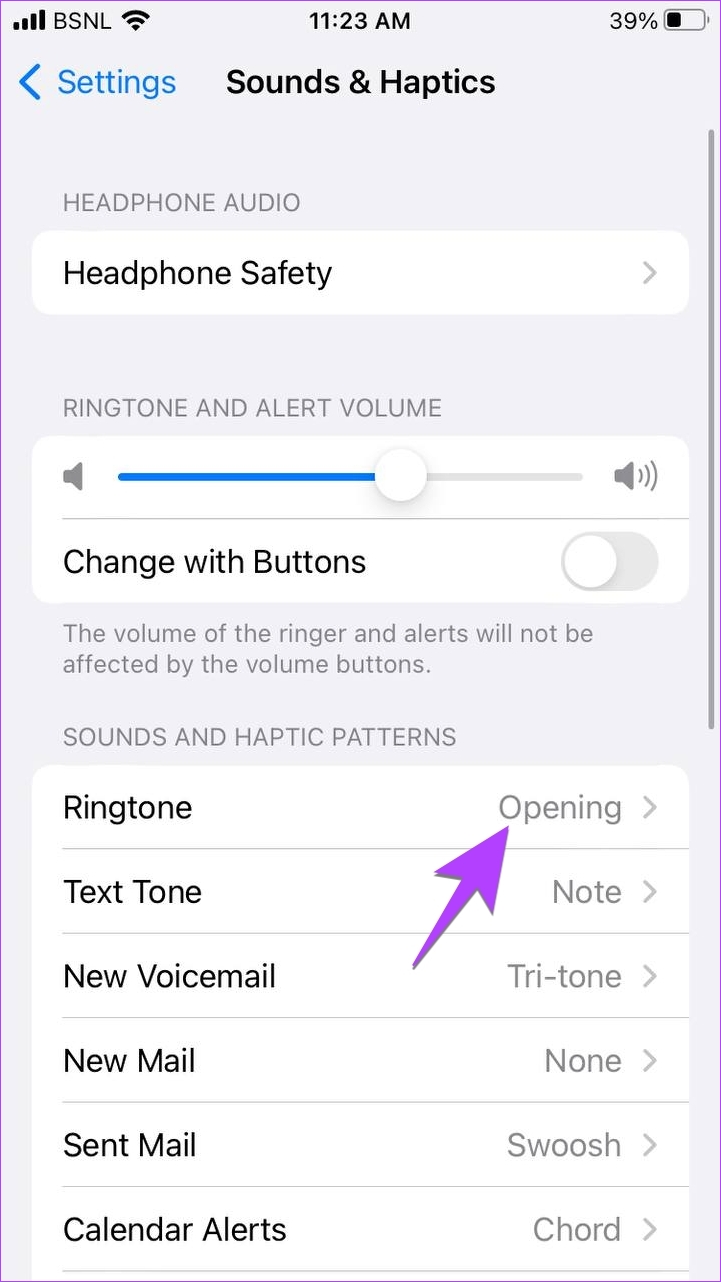Tap the ringtone and alert volume slider
The image size is (721, 1282).
350,477
